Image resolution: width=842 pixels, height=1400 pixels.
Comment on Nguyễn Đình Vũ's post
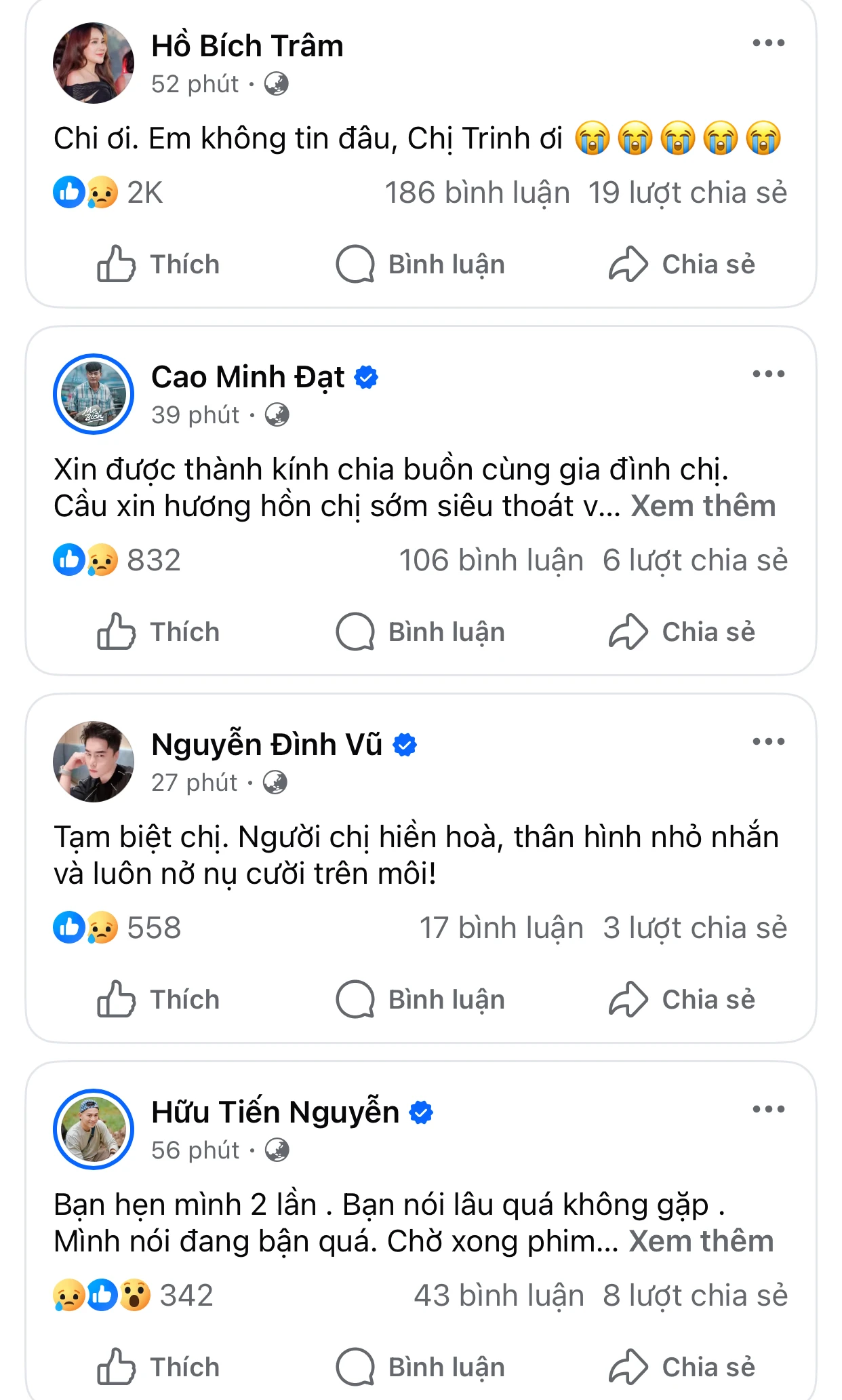pyautogui.click(x=421, y=1000)
